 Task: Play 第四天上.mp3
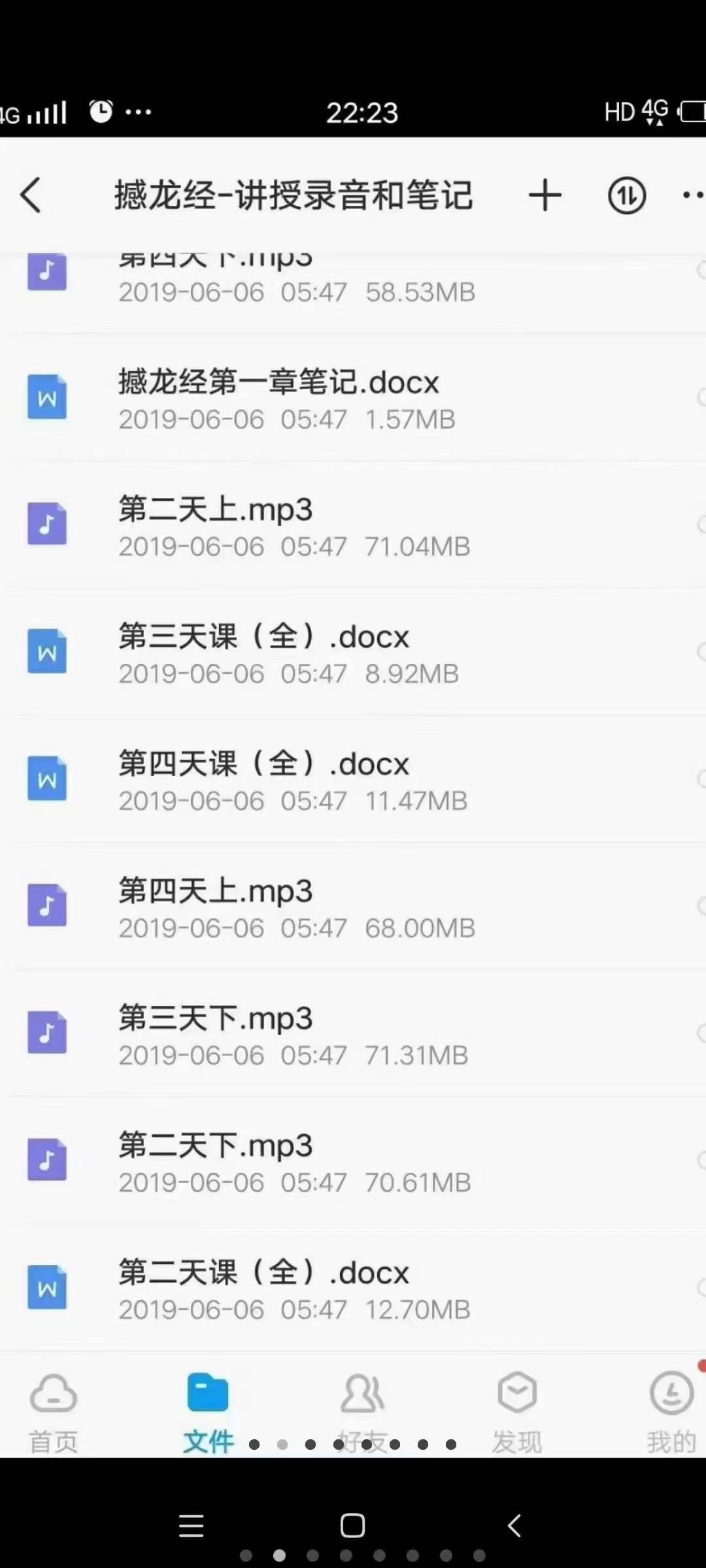pyautogui.click(x=353, y=907)
